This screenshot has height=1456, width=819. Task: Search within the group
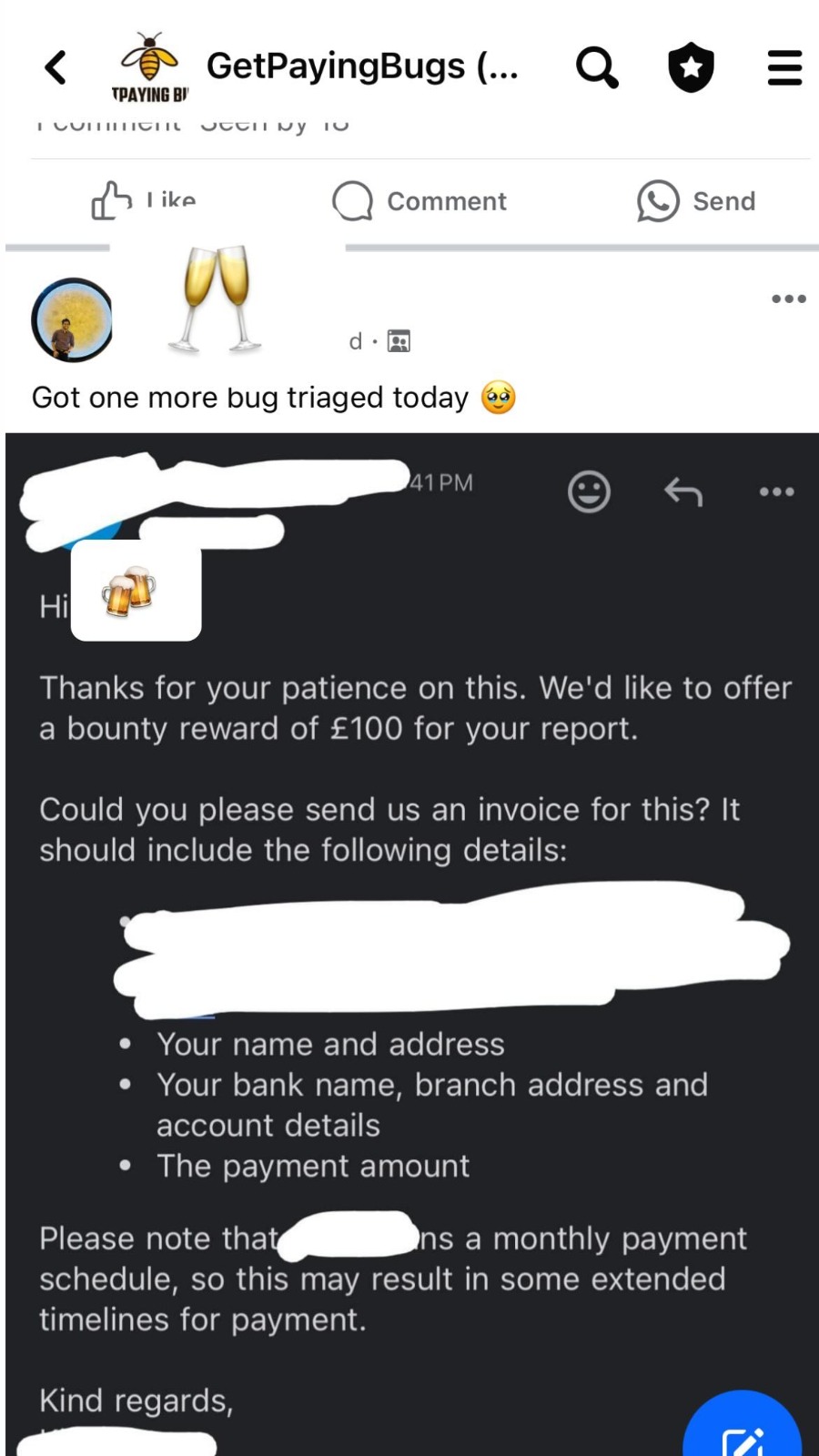pyautogui.click(x=597, y=67)
